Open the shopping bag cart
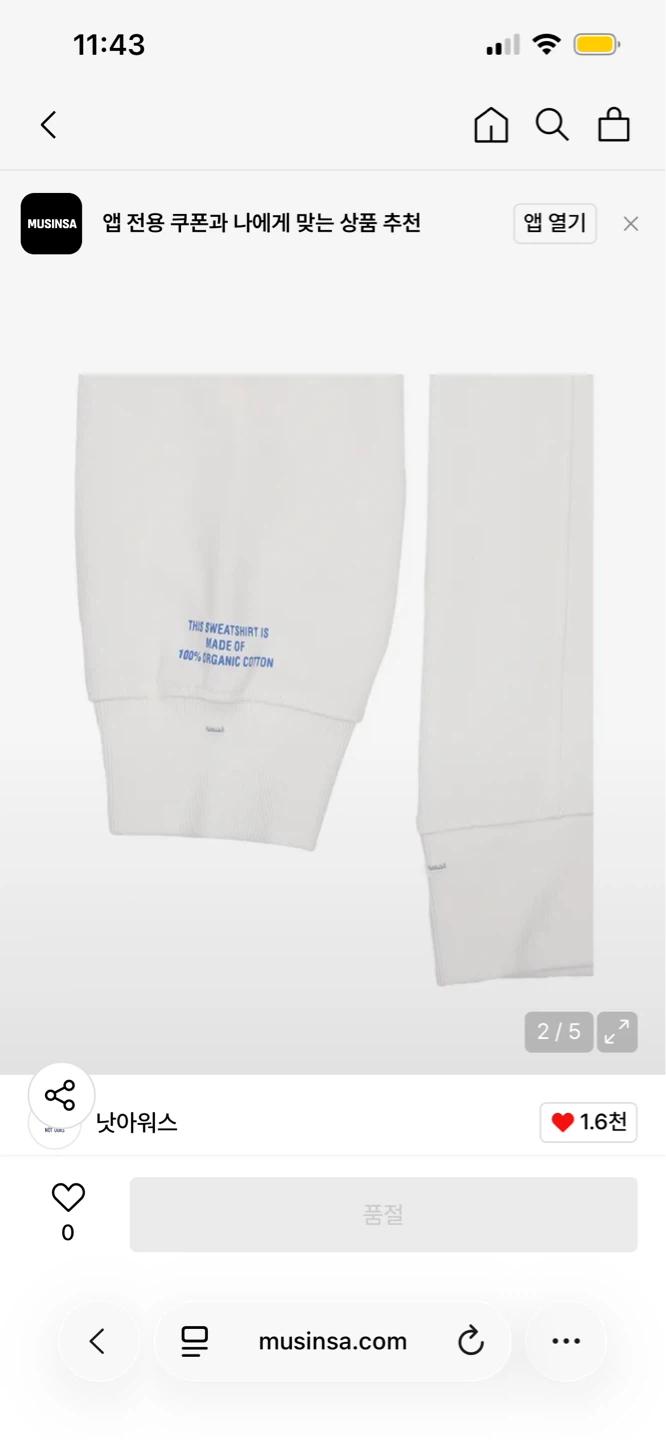The height and width of the screenshot is (1440, 666). [614, 125]
